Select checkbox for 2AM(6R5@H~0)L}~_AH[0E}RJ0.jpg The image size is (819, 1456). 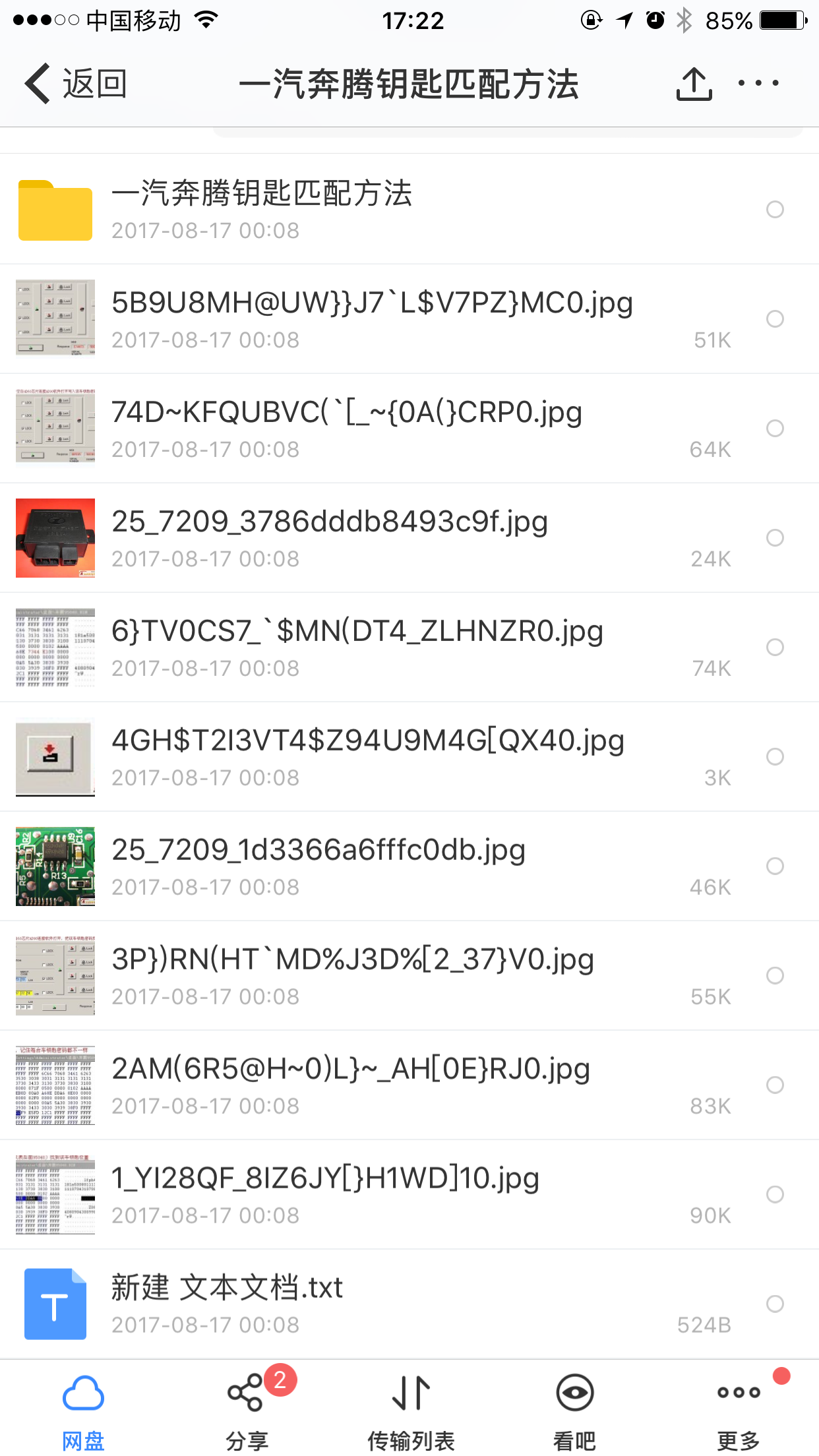point(775,1085)
